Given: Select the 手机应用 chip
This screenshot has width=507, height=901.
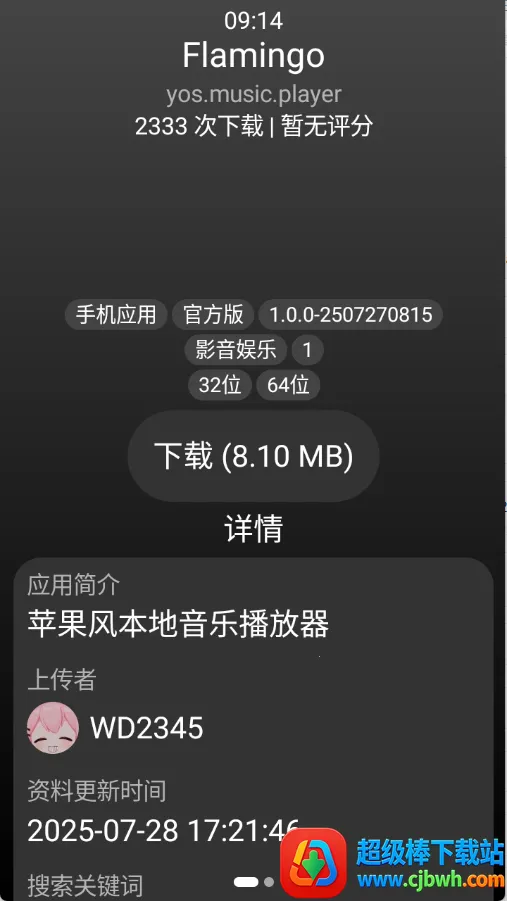Looking at the screenshot, I should pyautogui.click(x=116, y=315).
